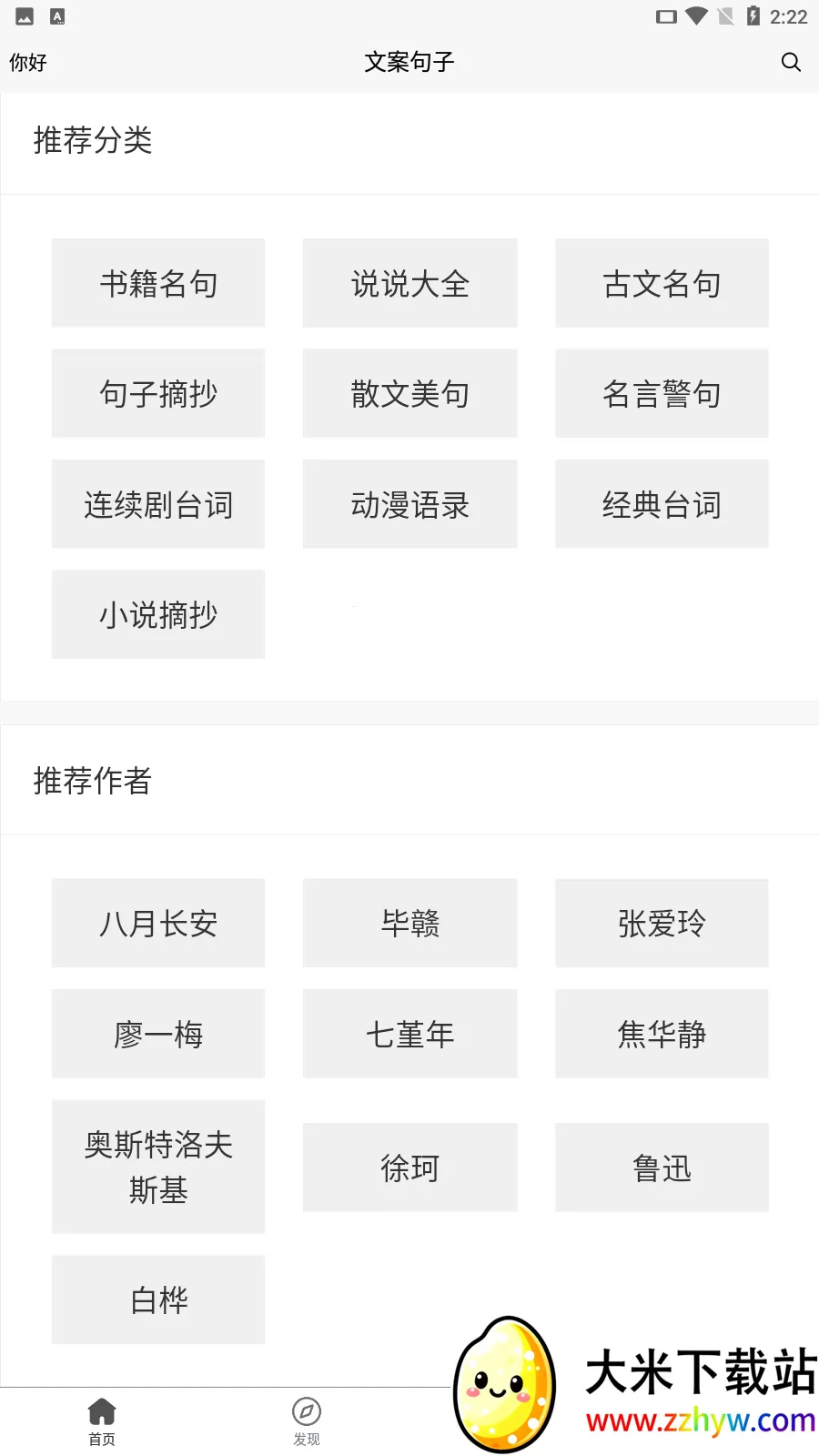Open author 七堇年

(409, 1035)
